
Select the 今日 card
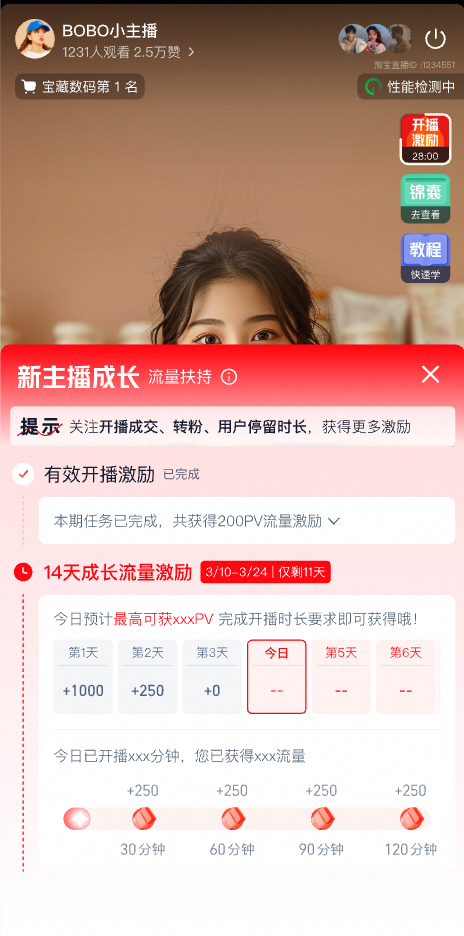pos(276,677)
